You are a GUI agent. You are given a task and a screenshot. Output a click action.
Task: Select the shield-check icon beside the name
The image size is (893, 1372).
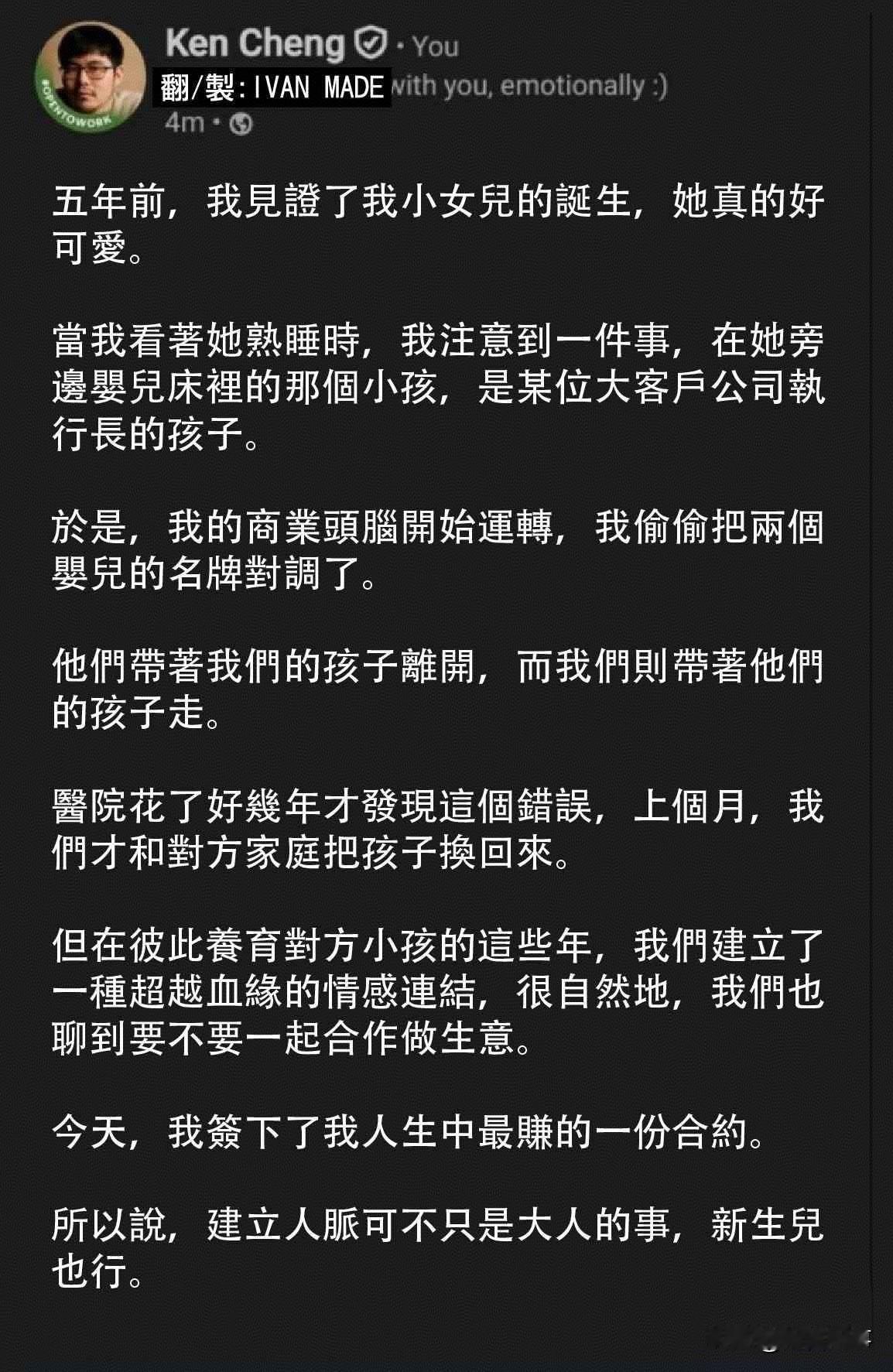pos(370,43)
